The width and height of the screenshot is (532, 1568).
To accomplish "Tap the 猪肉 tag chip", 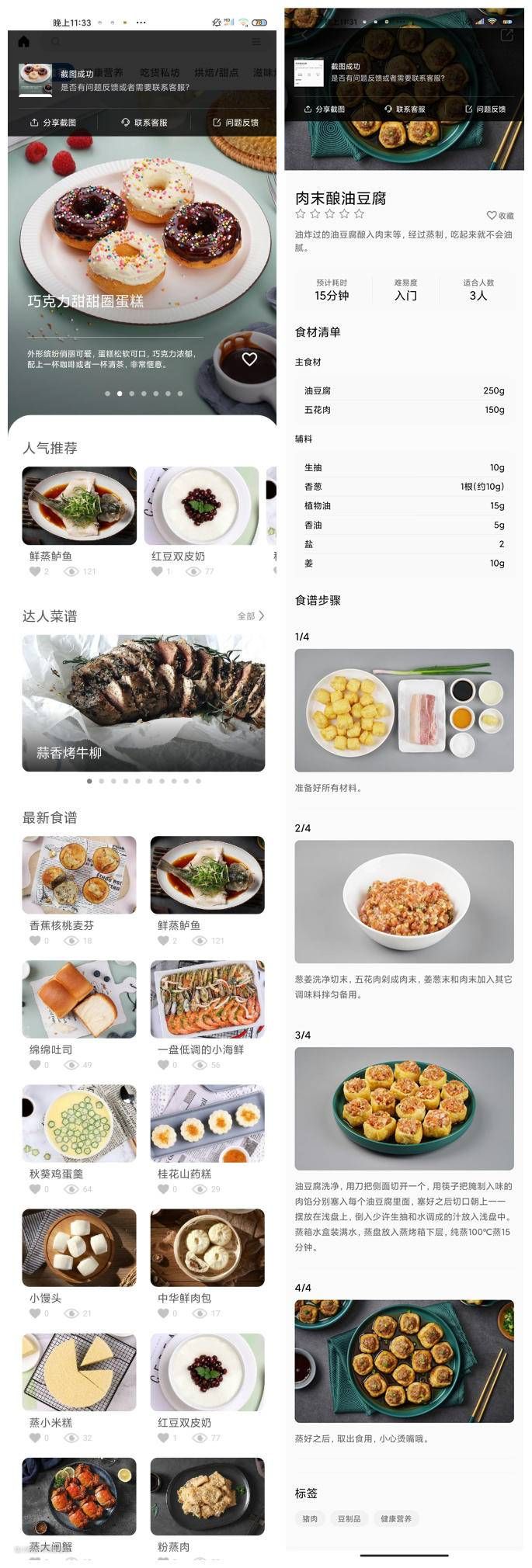I will tap(310, 1518).
